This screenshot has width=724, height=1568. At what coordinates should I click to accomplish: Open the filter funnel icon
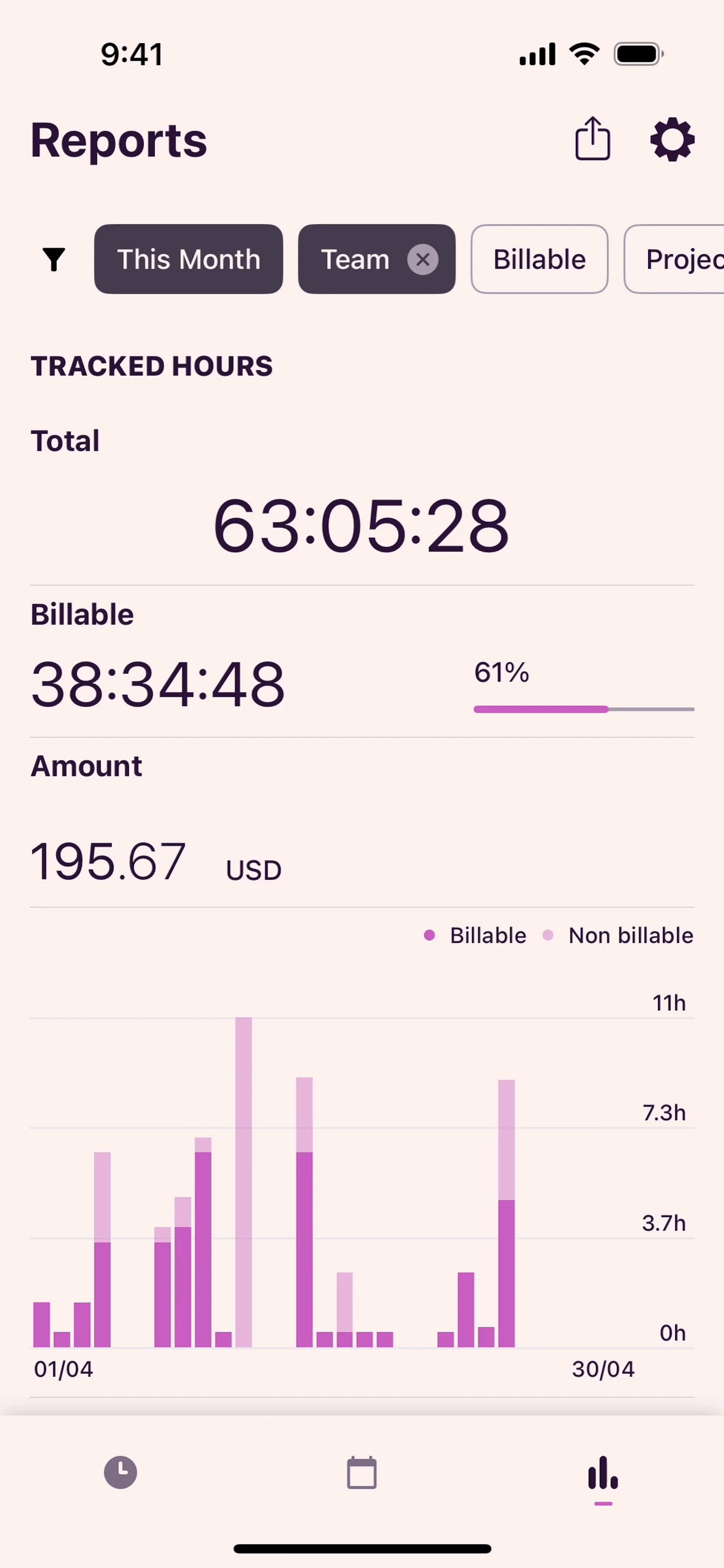tap(54, 259)
